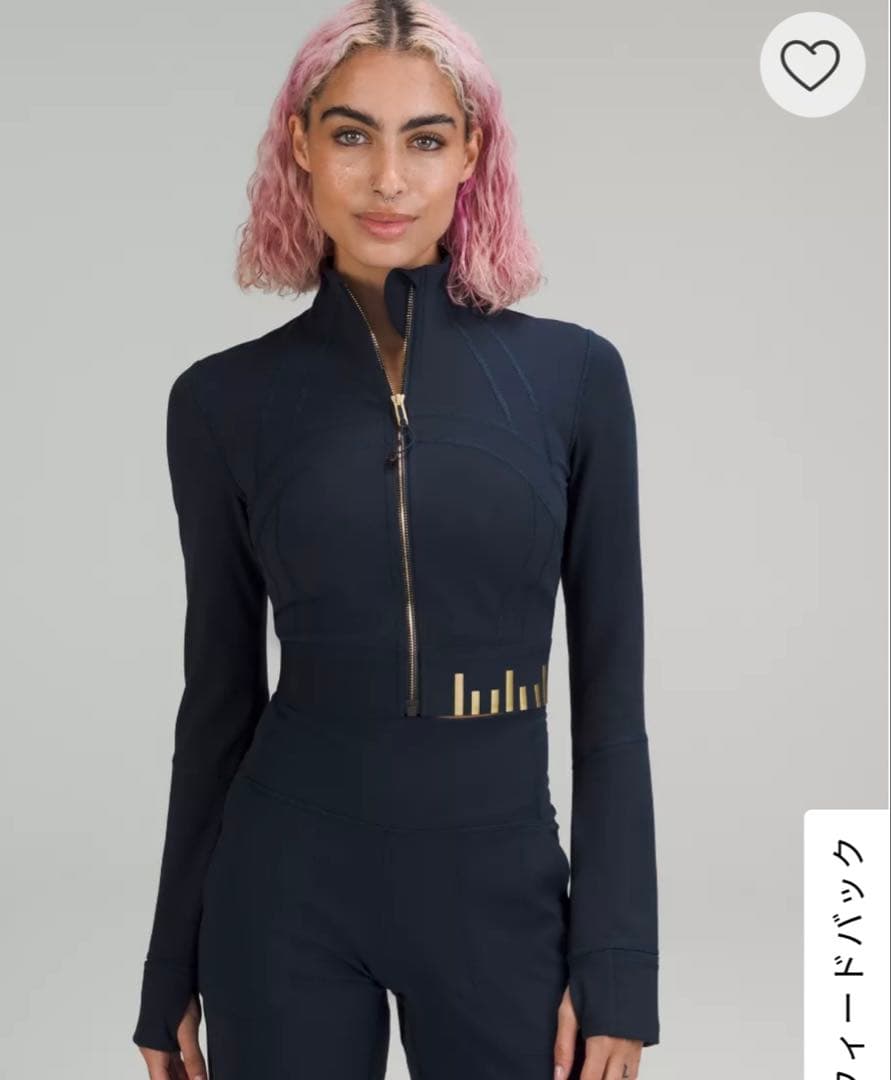Add this jacket to the wishlist

click(811, 65)
